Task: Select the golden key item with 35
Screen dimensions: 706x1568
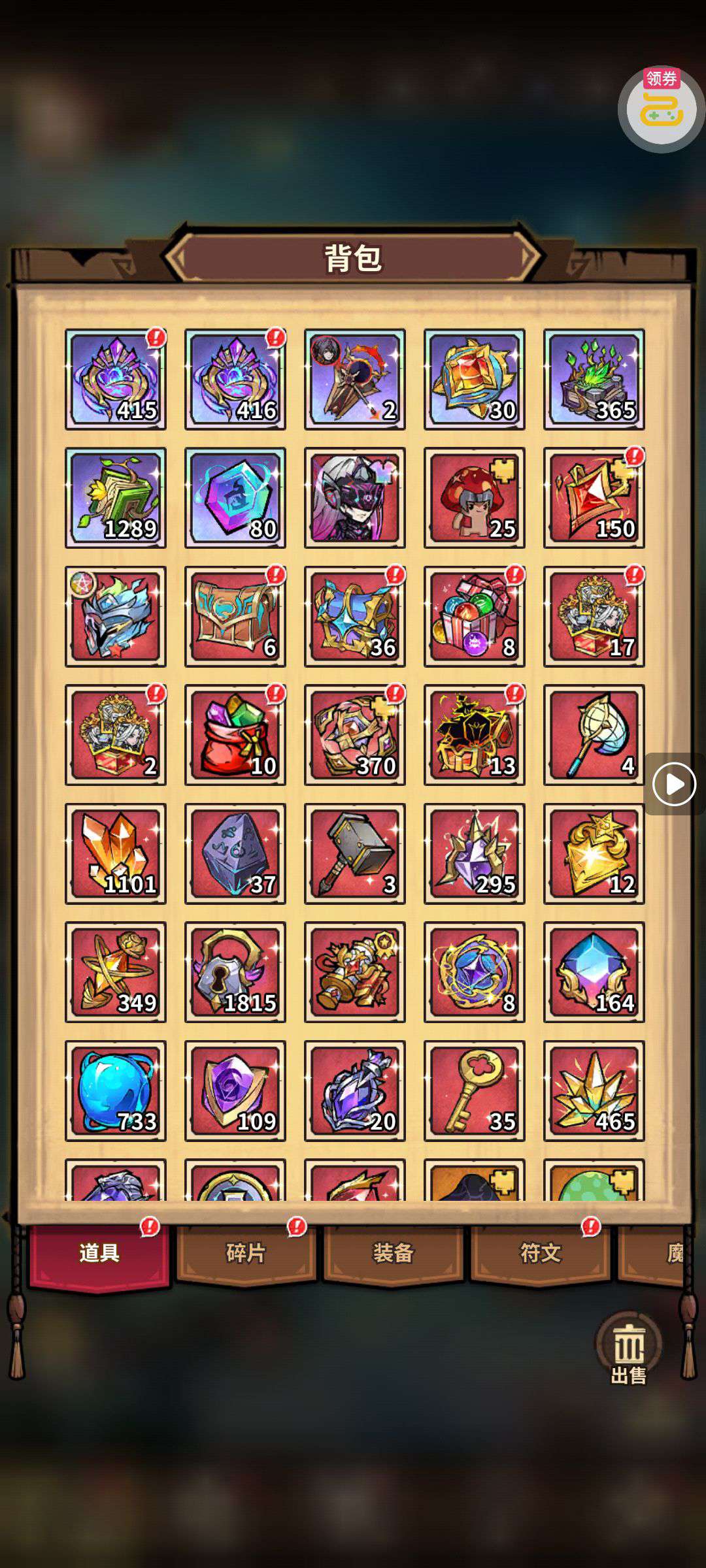Action: click(475, 1090)
